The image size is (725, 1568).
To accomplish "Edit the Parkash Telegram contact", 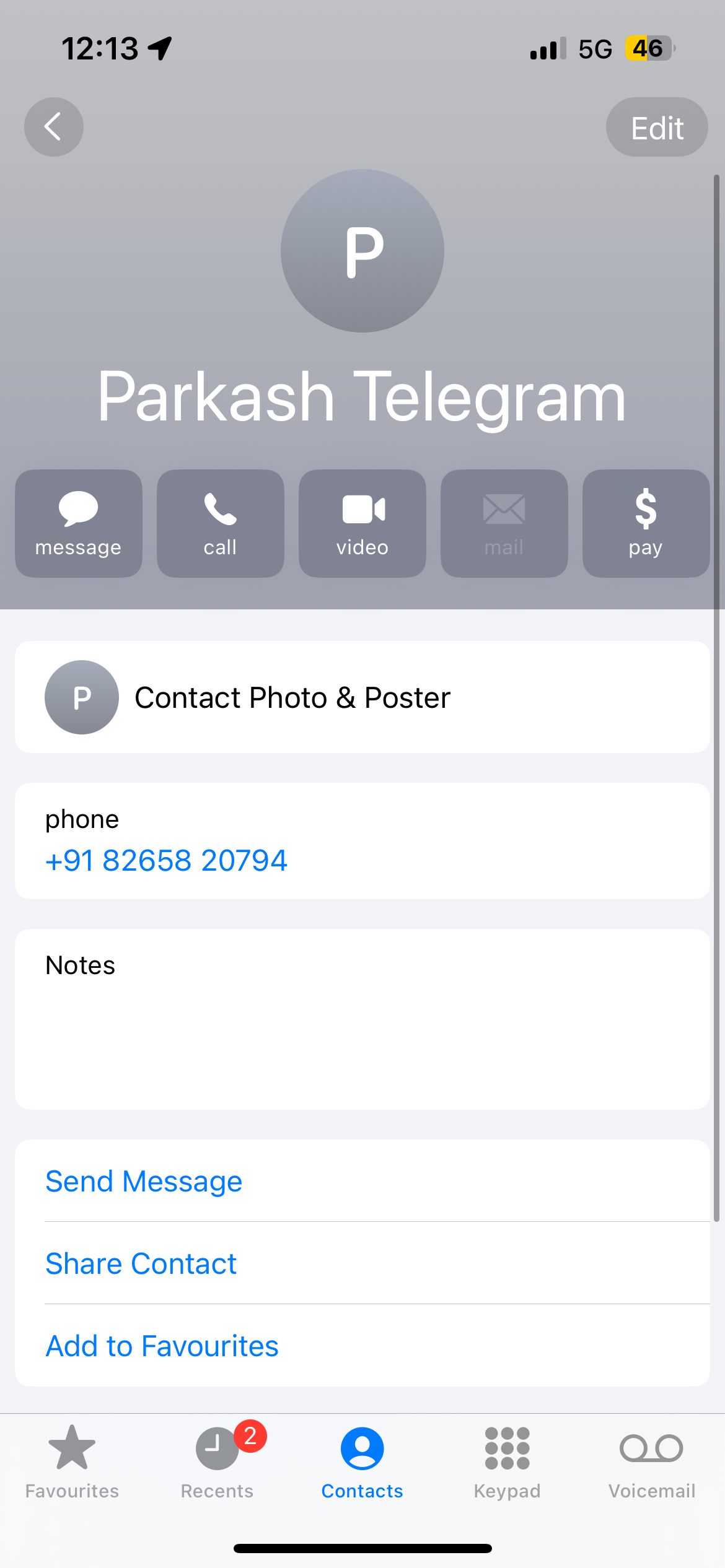I will click(656, 128).
